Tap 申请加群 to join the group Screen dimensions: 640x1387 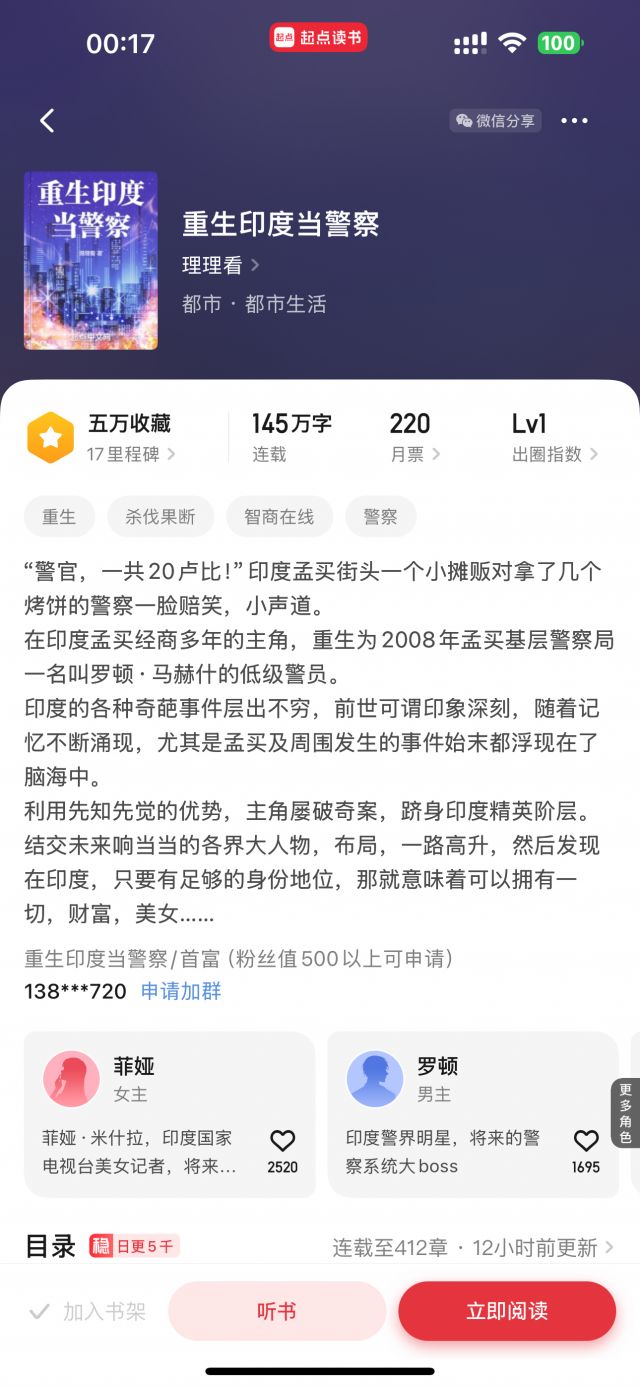(x=181, y=991)
